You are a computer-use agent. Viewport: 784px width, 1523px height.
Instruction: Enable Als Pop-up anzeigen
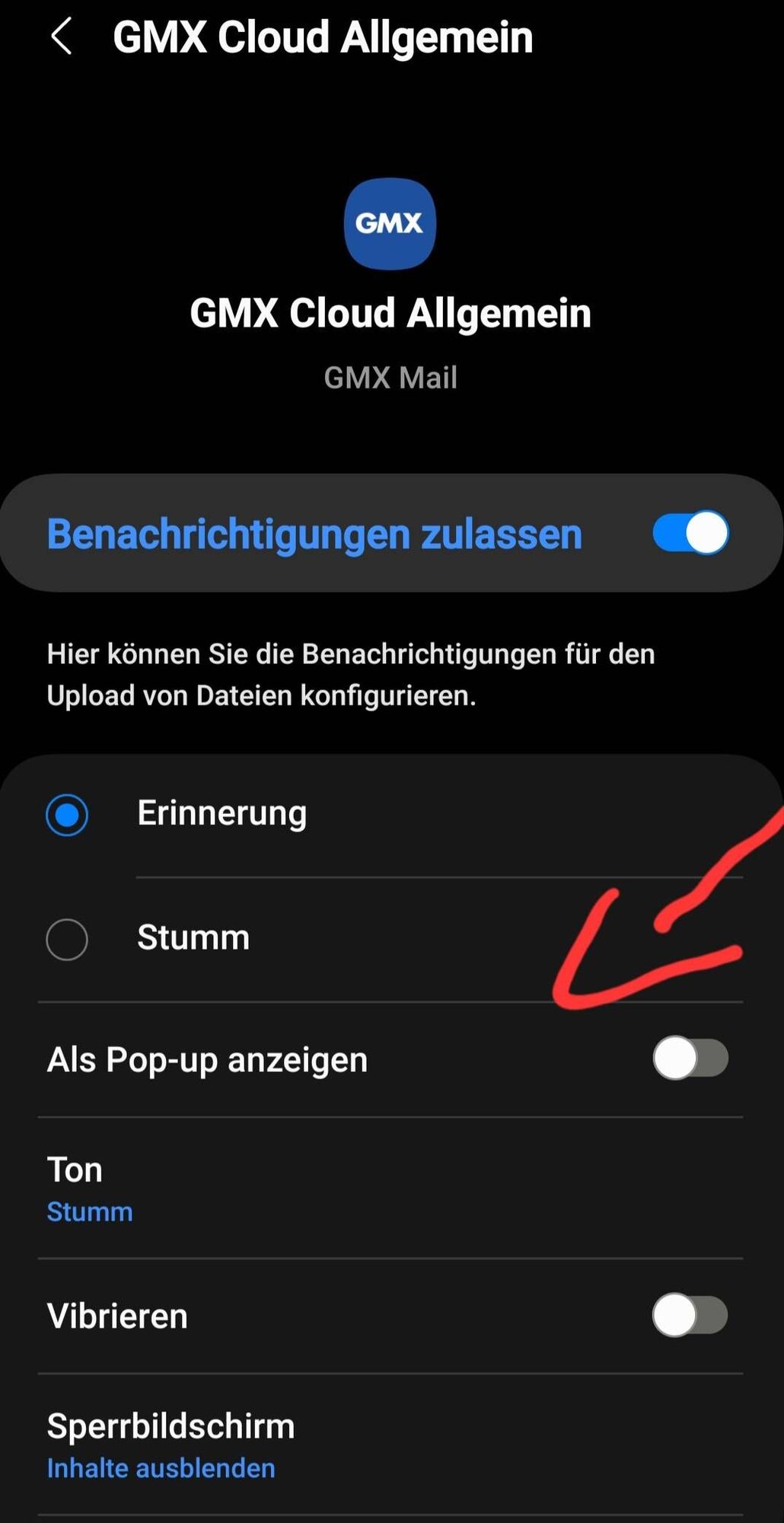(x=690, y=1058)
